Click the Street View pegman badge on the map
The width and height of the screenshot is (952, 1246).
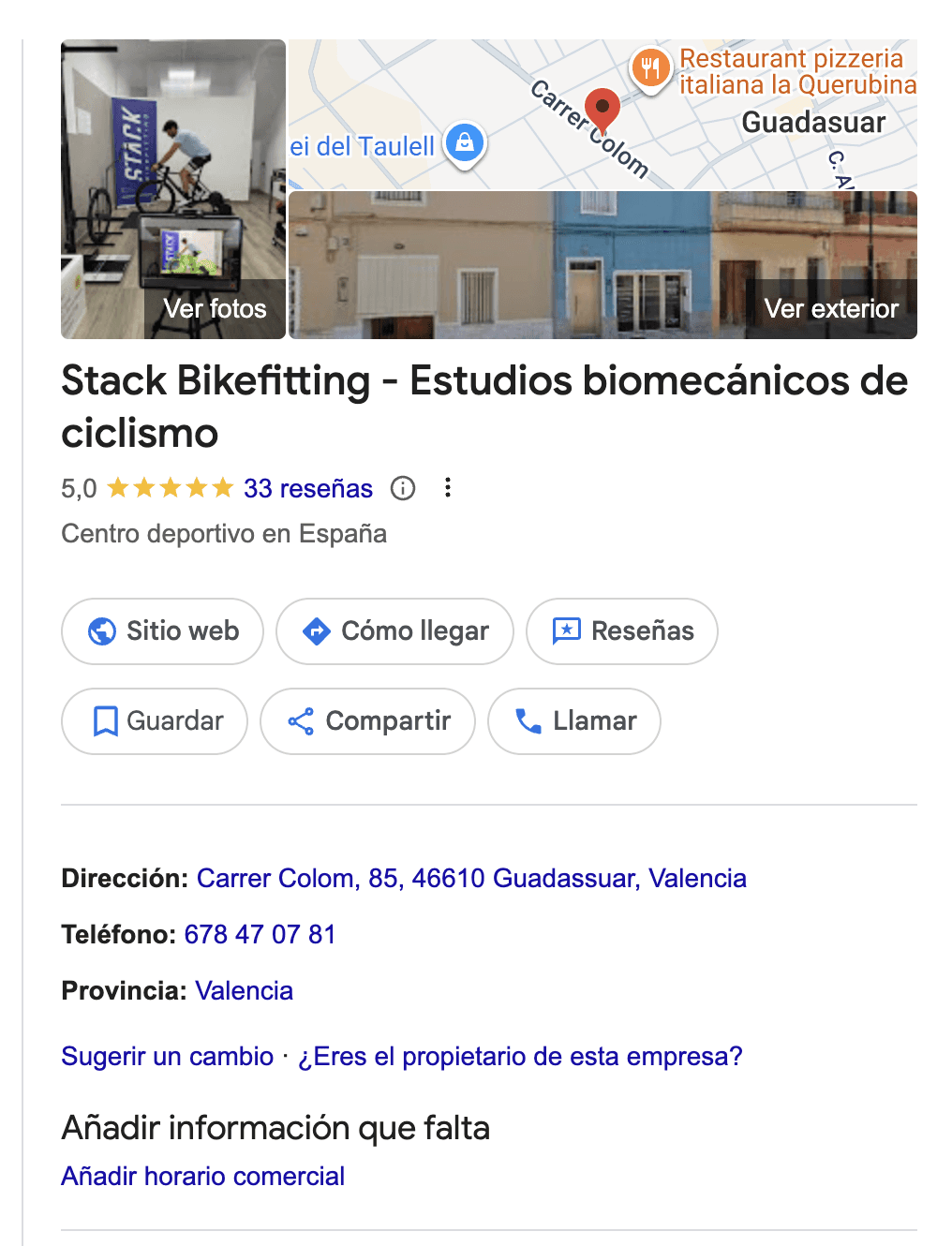coord(464,142)
